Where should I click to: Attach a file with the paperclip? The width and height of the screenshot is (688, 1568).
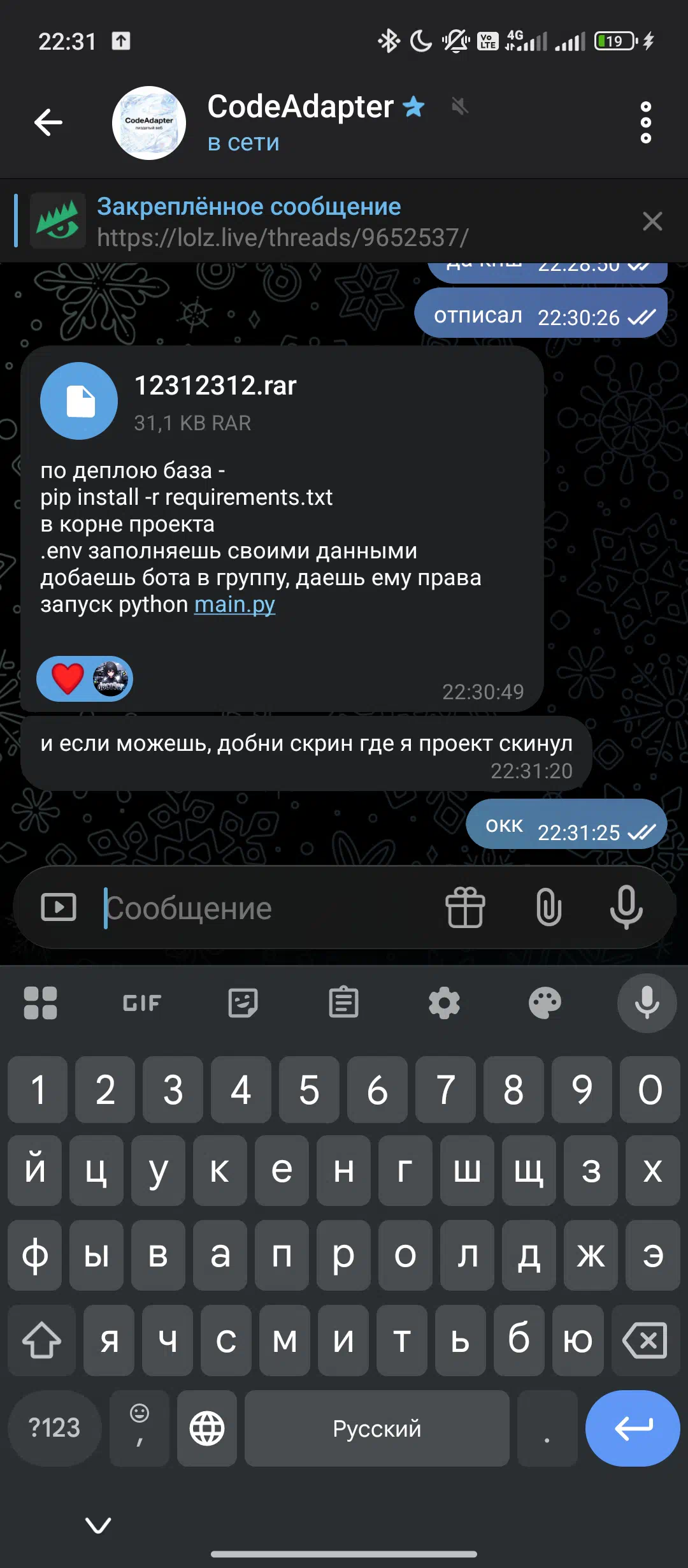click(548, 908)
